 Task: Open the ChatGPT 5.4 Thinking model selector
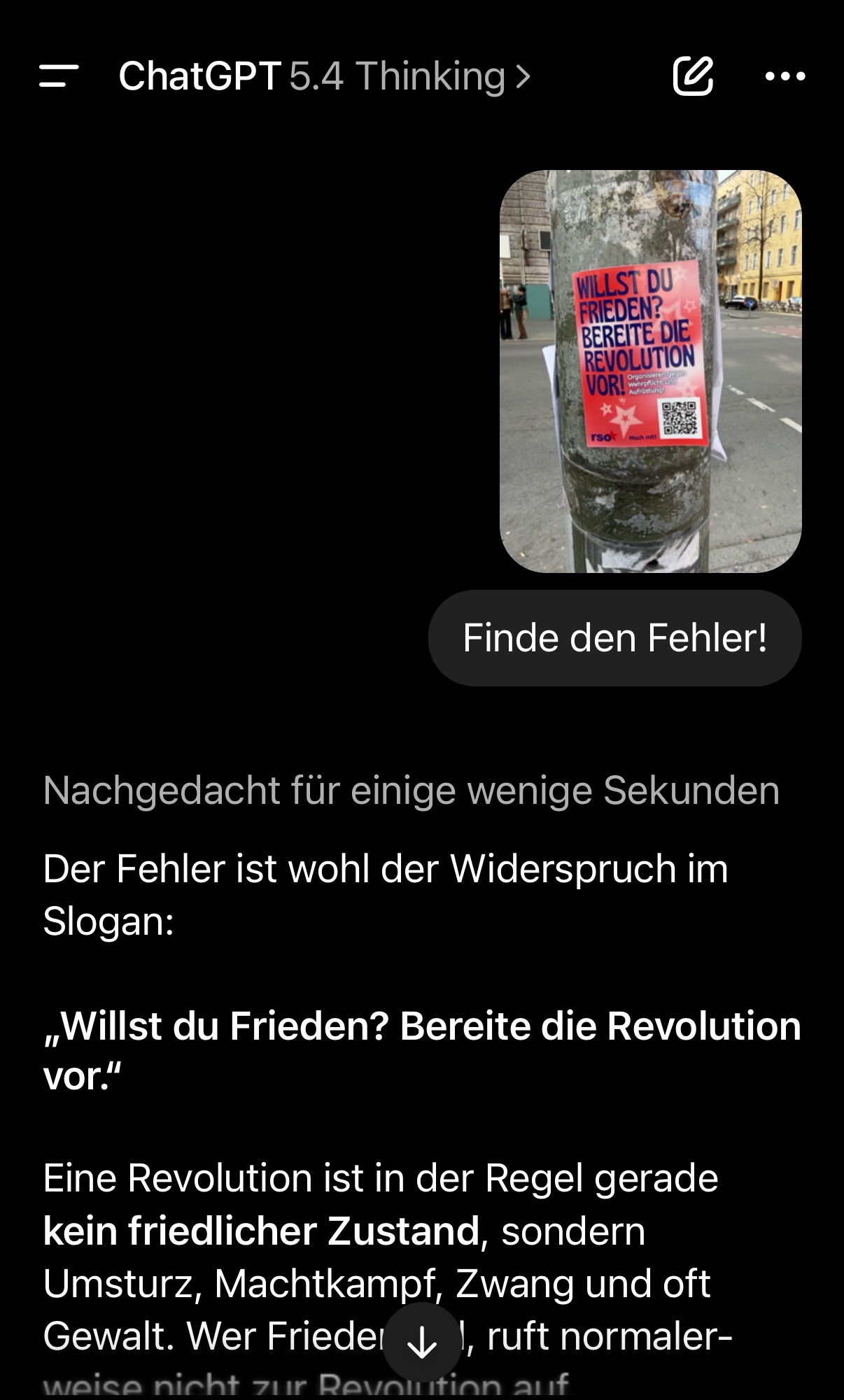coord(324,76)
